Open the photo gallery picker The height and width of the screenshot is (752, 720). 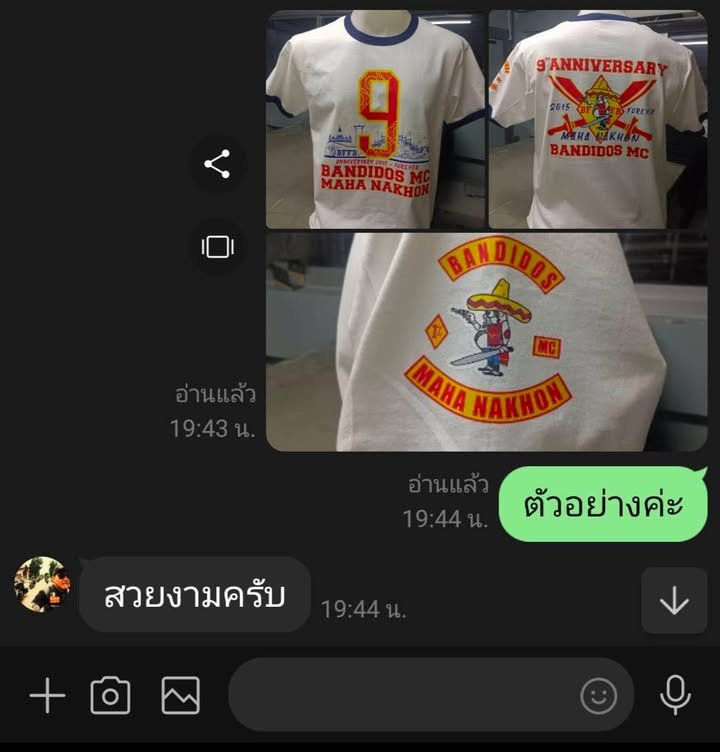click(181, 696)
